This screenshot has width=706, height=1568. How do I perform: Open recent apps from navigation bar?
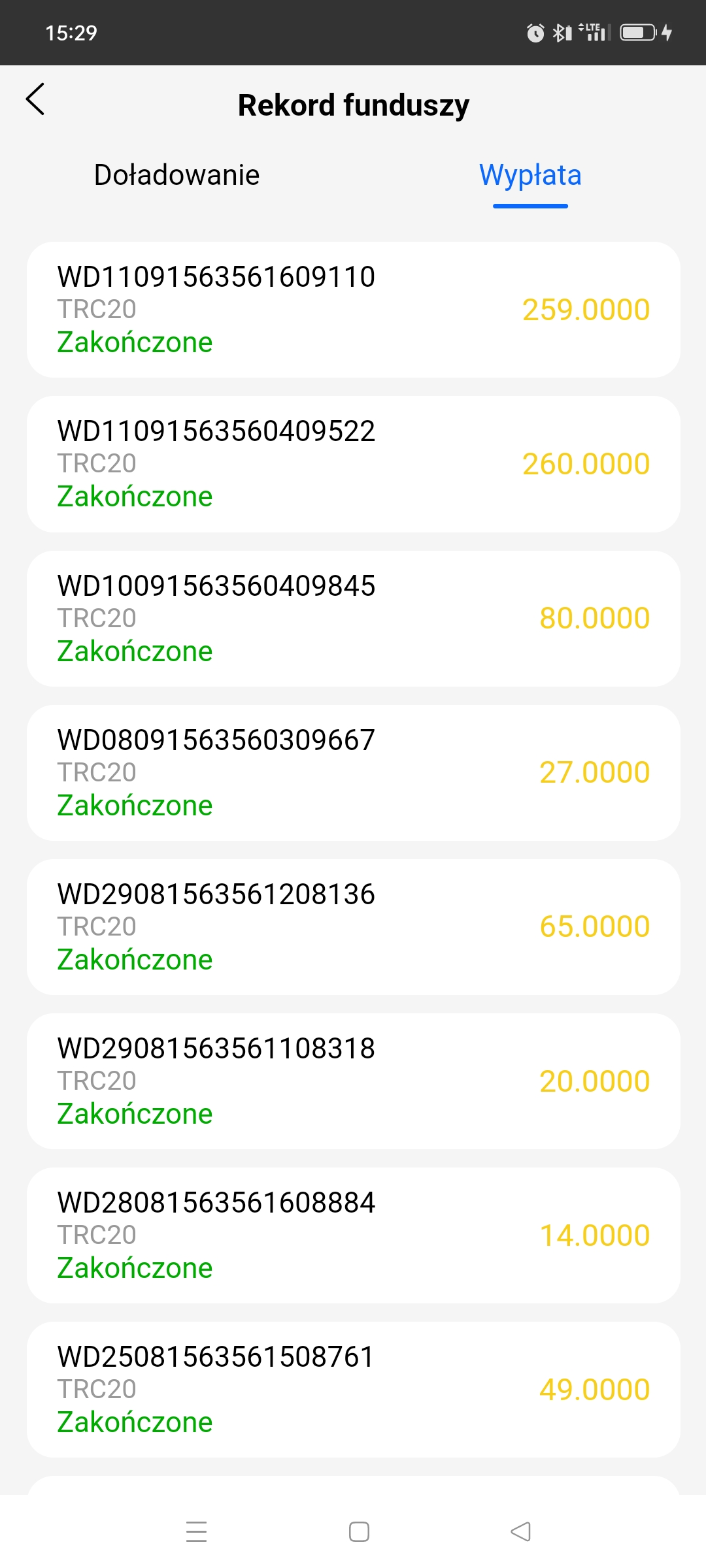click(x=196, y=1531)
